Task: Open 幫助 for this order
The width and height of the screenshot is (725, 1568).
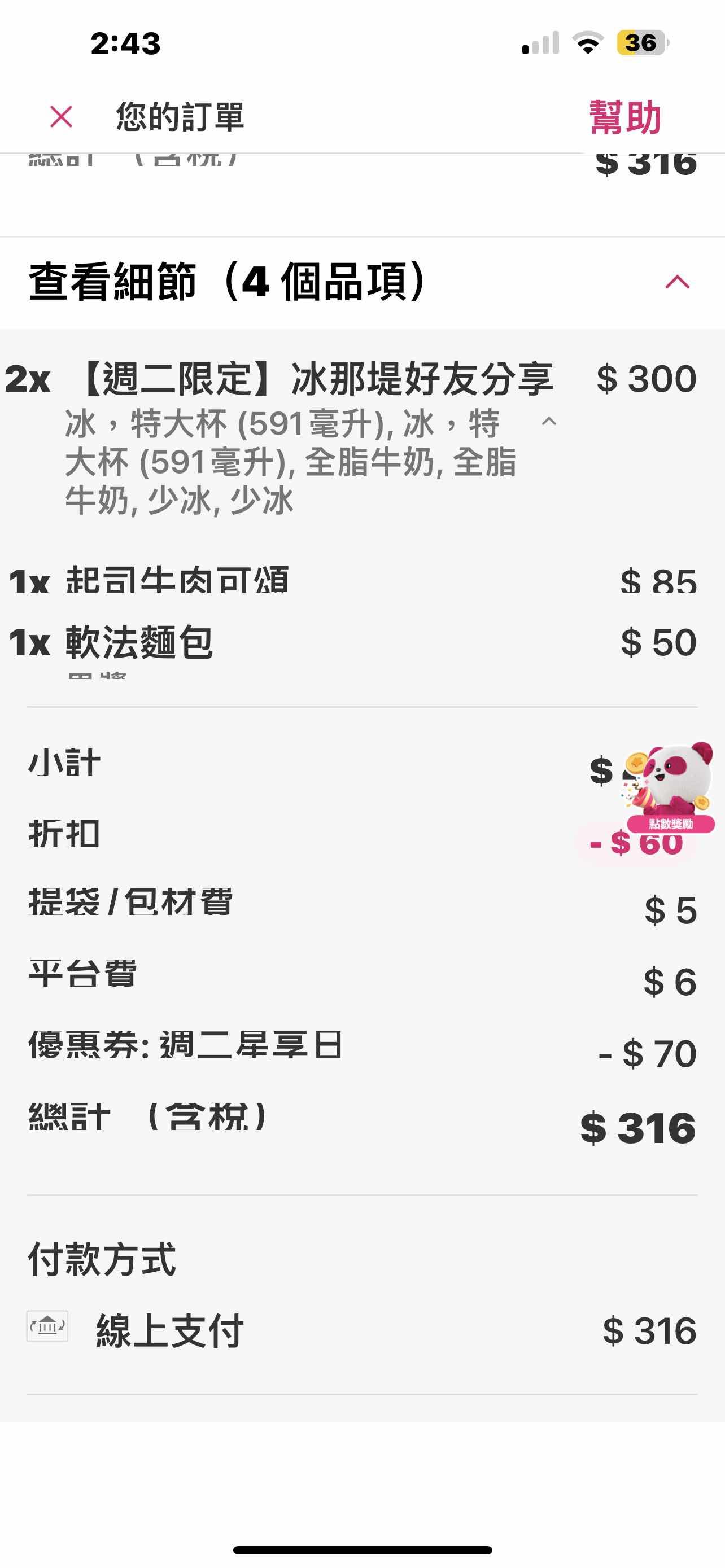Action: tap(624, 117)
